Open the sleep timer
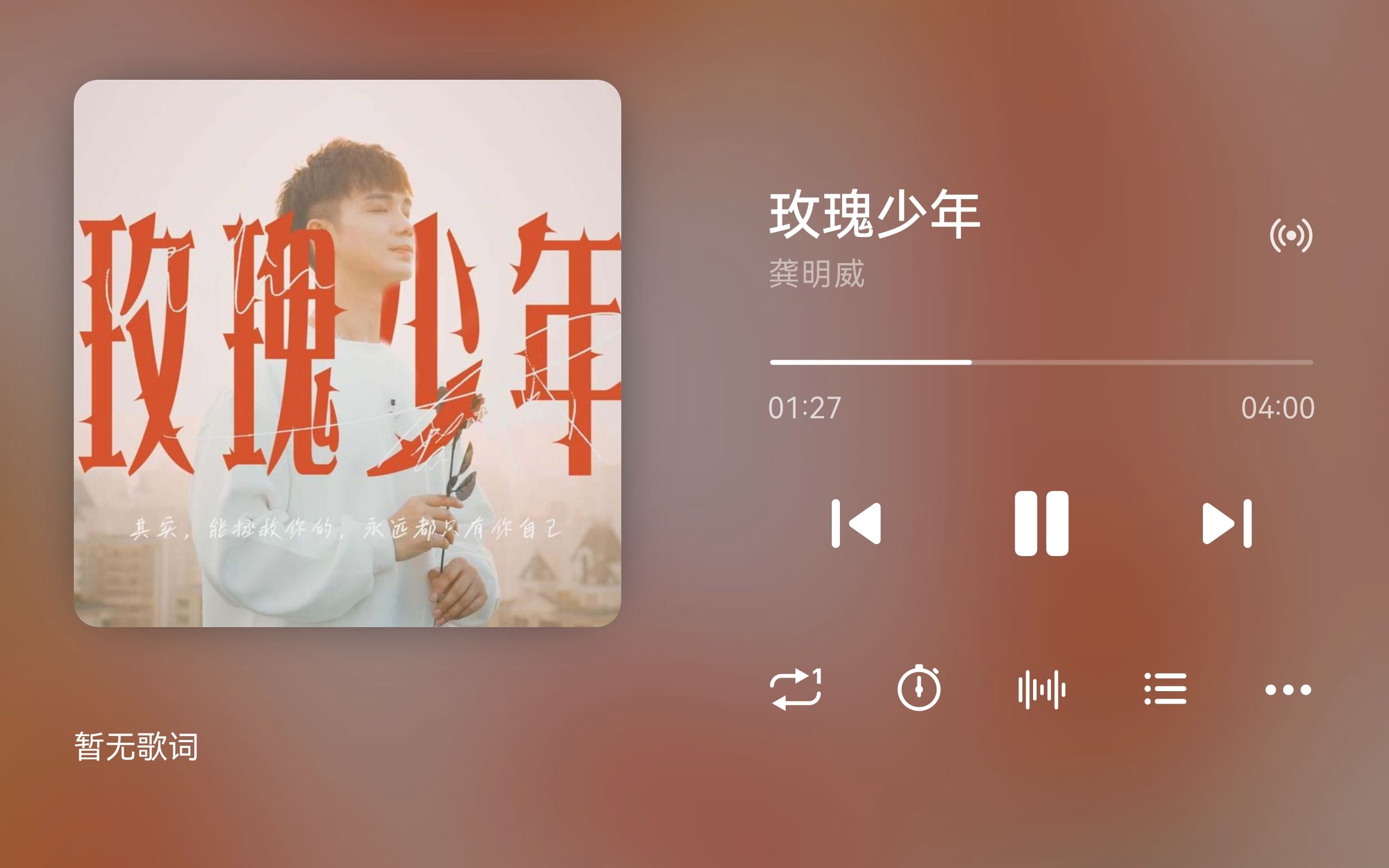The image size is (1389, 868). [x=919, y=688]
